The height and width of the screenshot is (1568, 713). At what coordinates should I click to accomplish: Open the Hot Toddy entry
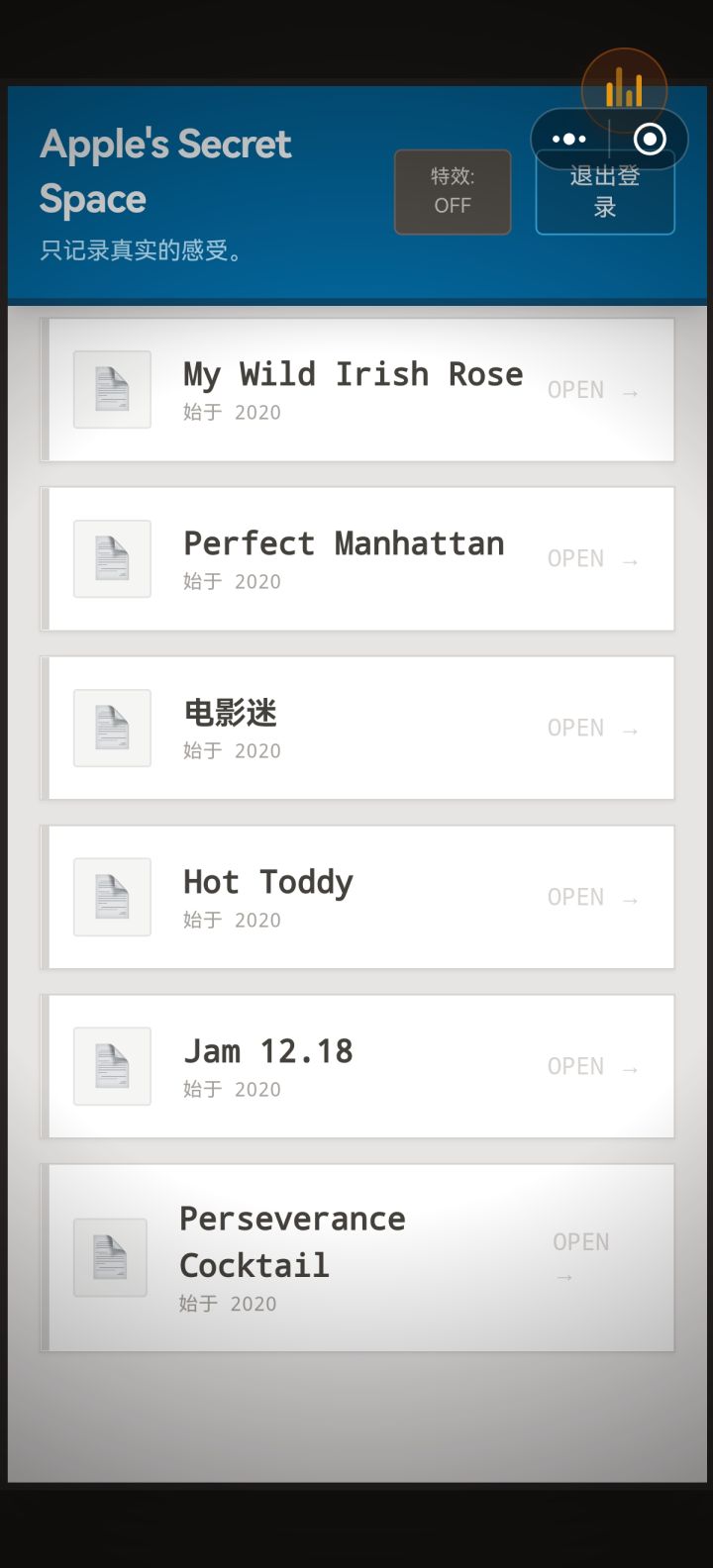coord(358,898)
